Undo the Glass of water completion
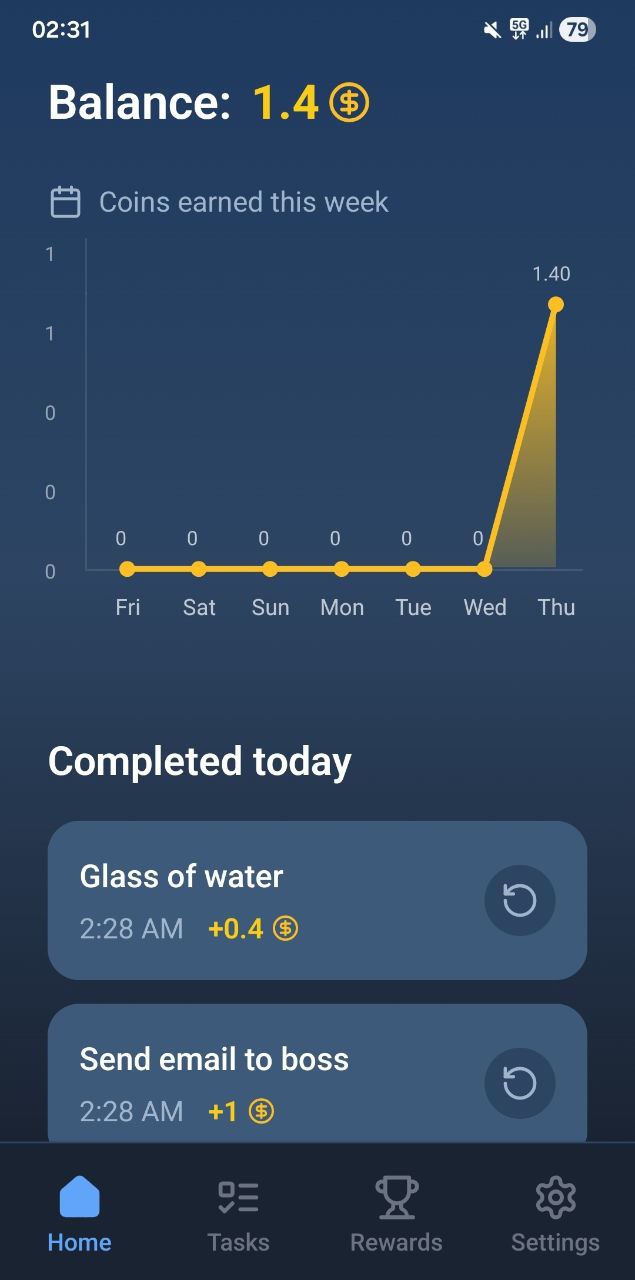 (x=519, y=900)
